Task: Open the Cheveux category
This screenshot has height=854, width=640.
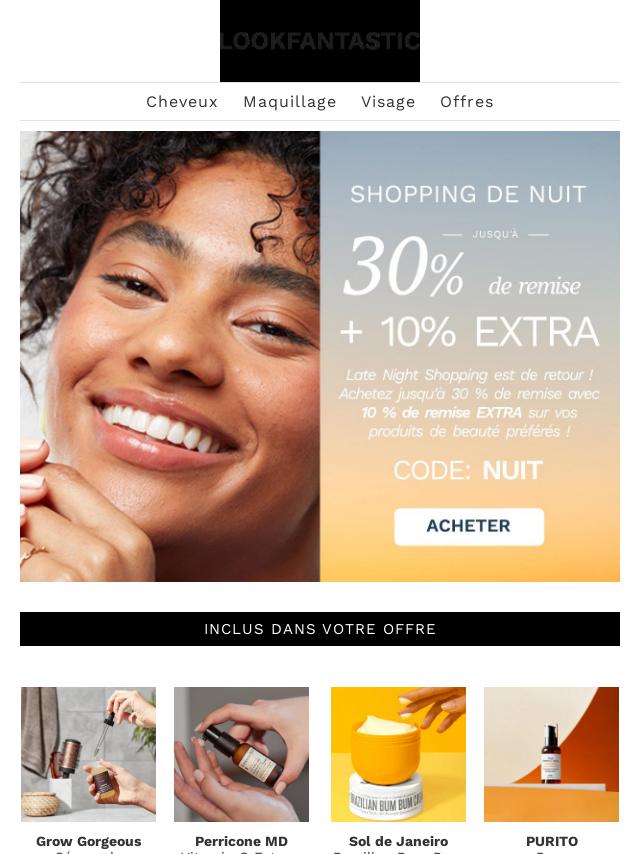Action: 182,102
